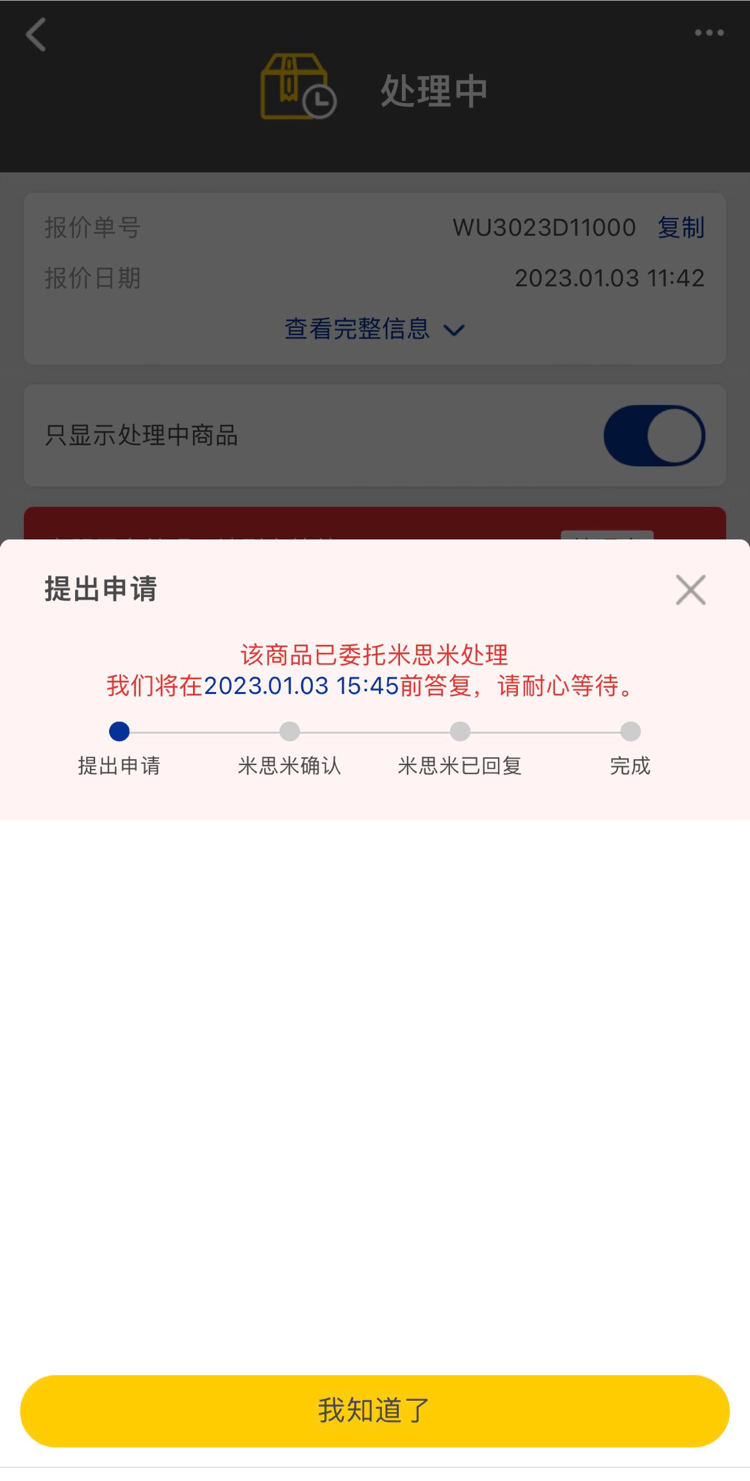Screen dimensions: 750x1481
Task: Copy the quote number with 复制
Action: pyautogui.click(x=681, y=228)
